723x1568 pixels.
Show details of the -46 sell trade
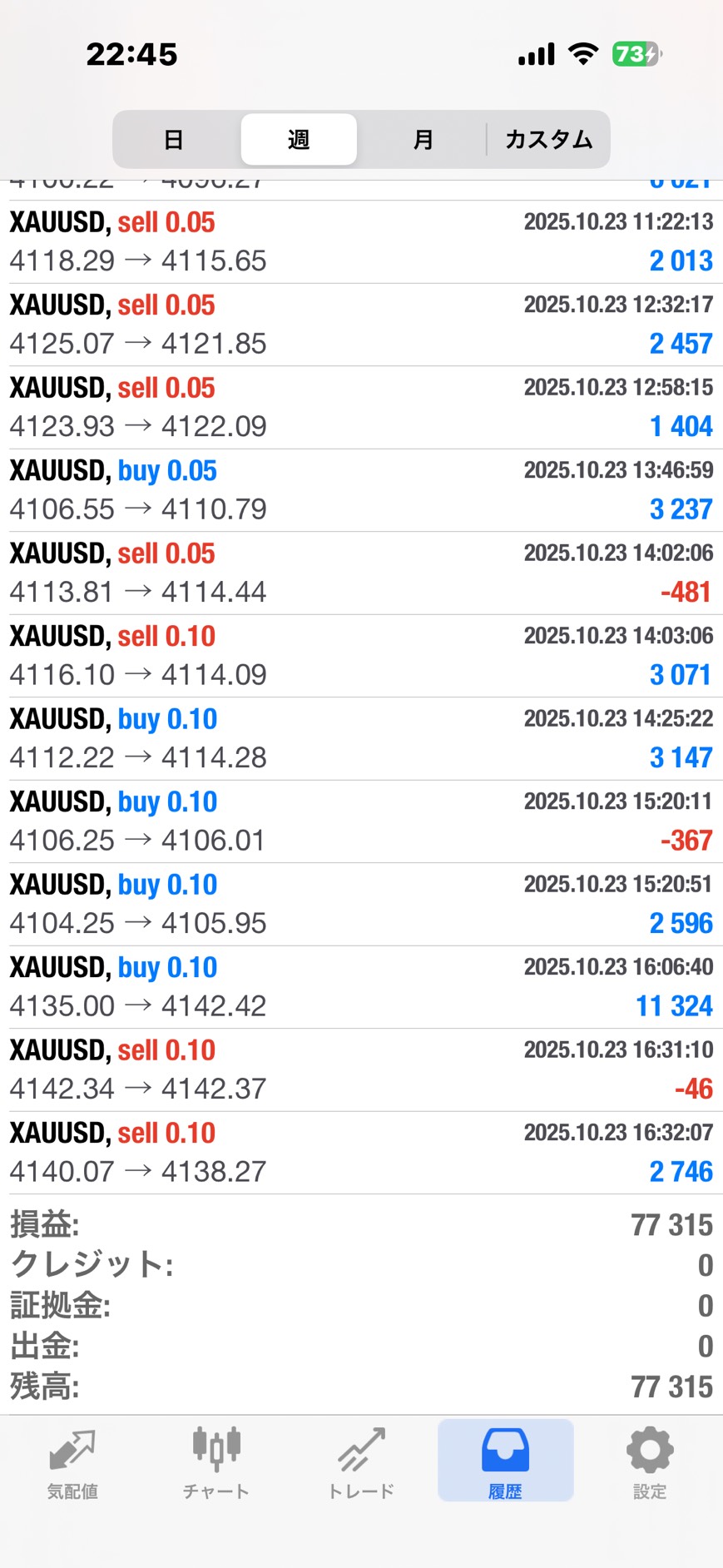click(x=361, y=1069)
